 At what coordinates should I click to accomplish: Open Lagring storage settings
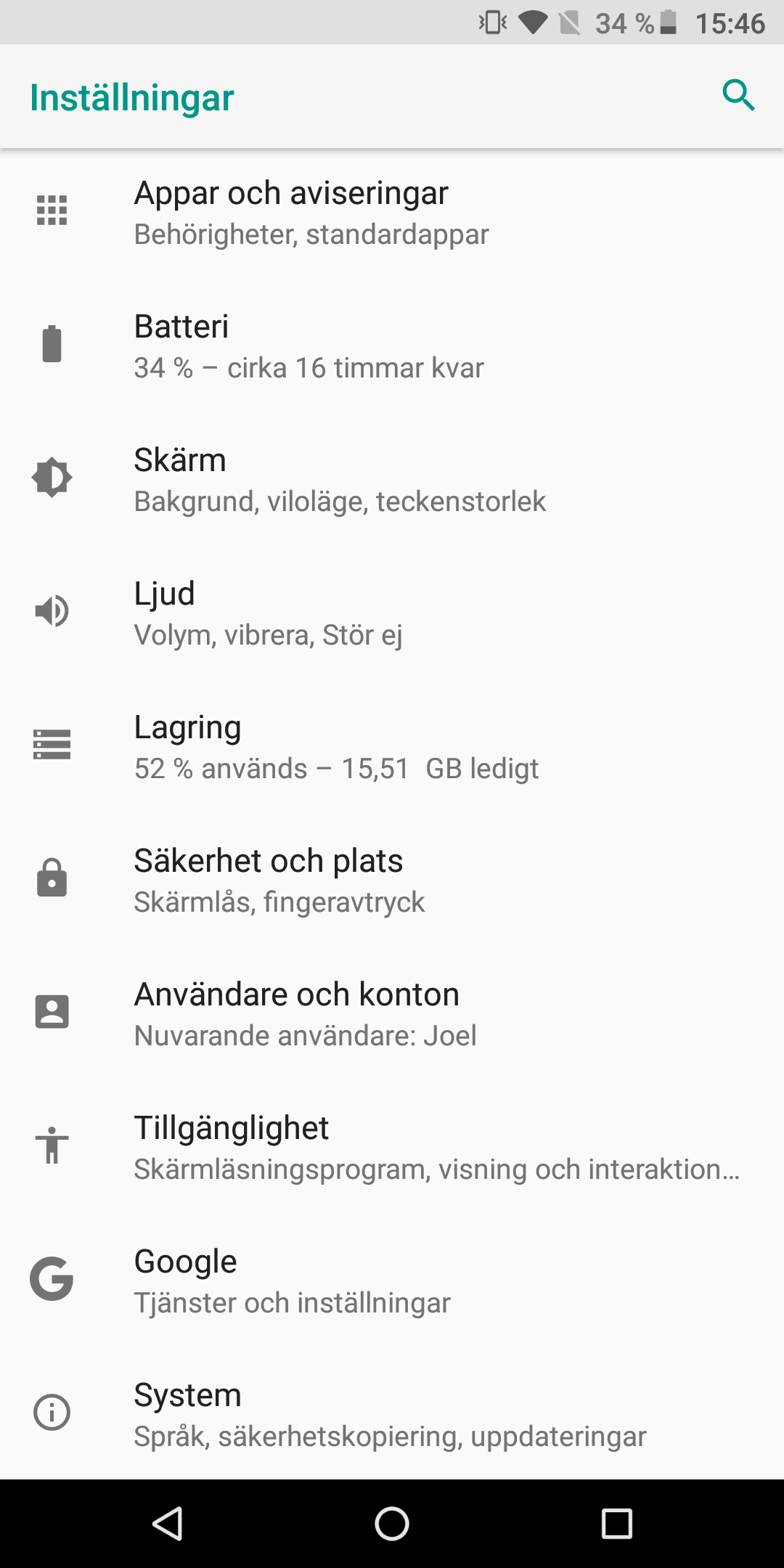392,747
